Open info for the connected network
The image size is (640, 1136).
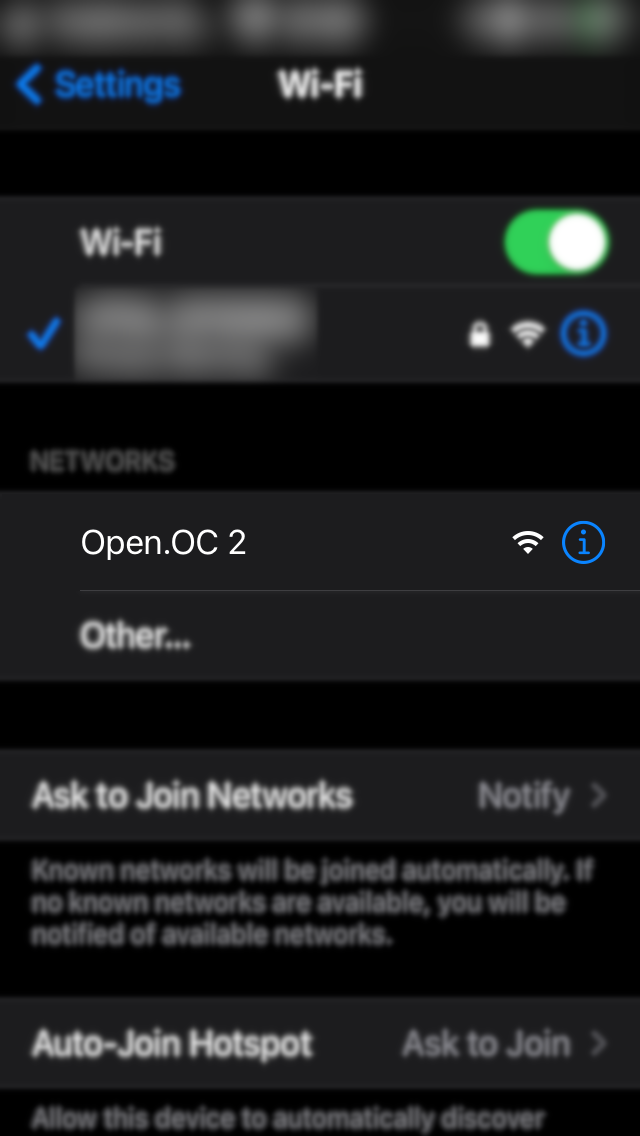583,334
